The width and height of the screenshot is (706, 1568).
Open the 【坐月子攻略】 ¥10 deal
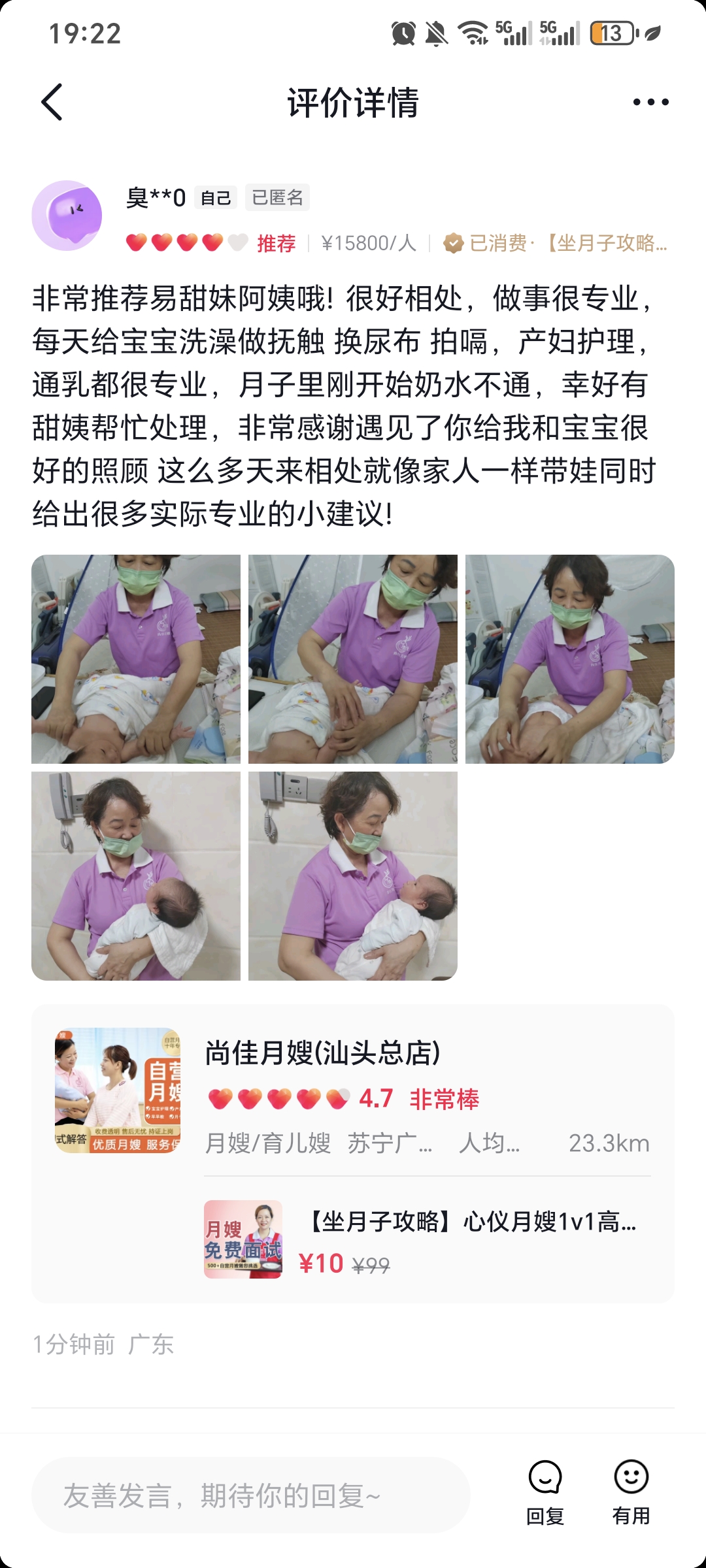(x=425, y=1239)
